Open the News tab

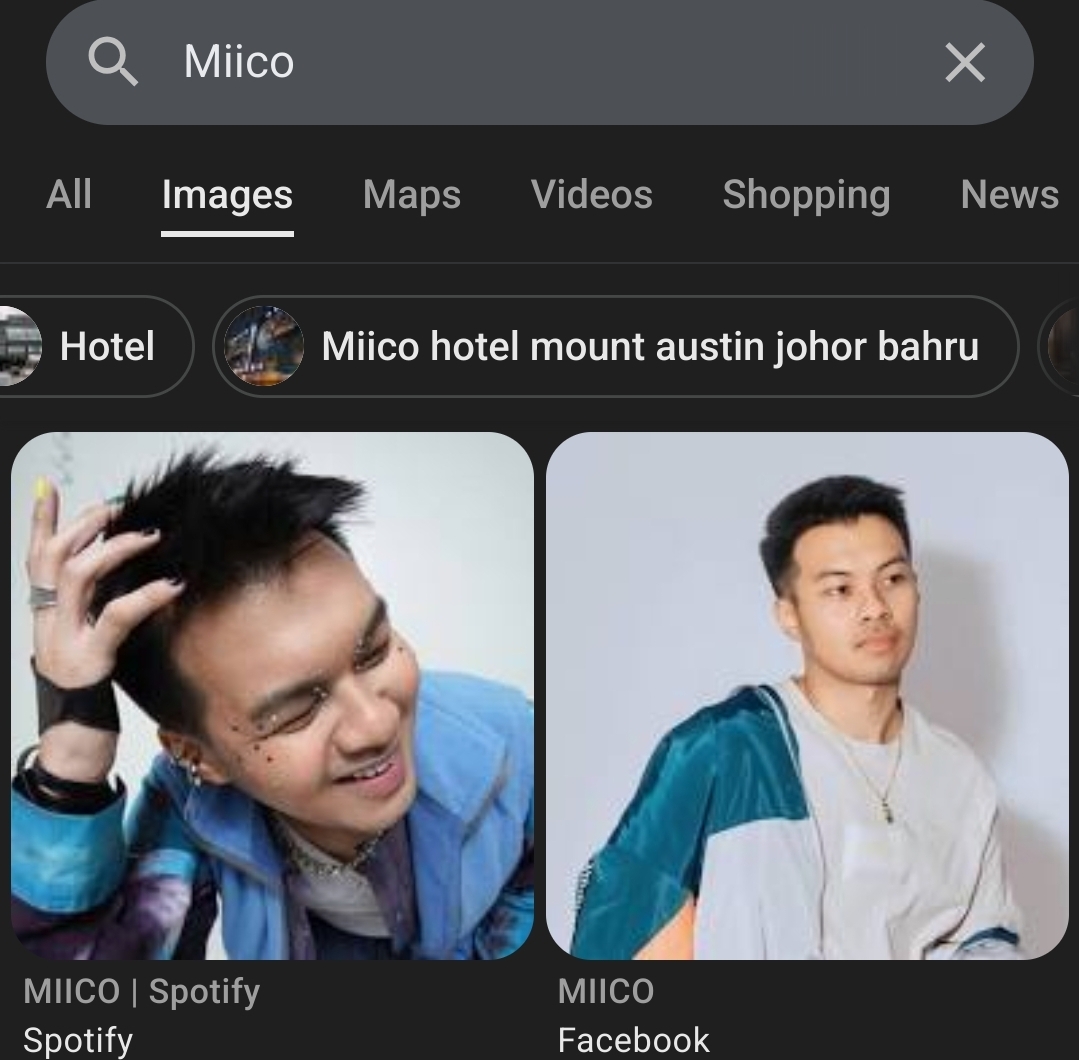point(1009,194)
